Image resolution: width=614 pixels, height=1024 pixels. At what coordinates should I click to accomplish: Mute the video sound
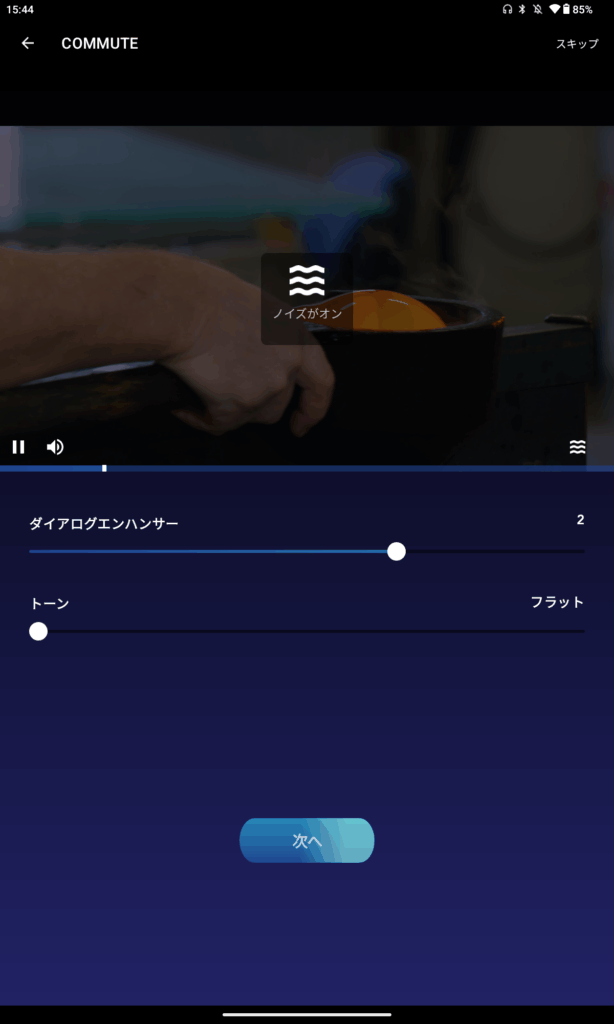[x=55, y=447]
